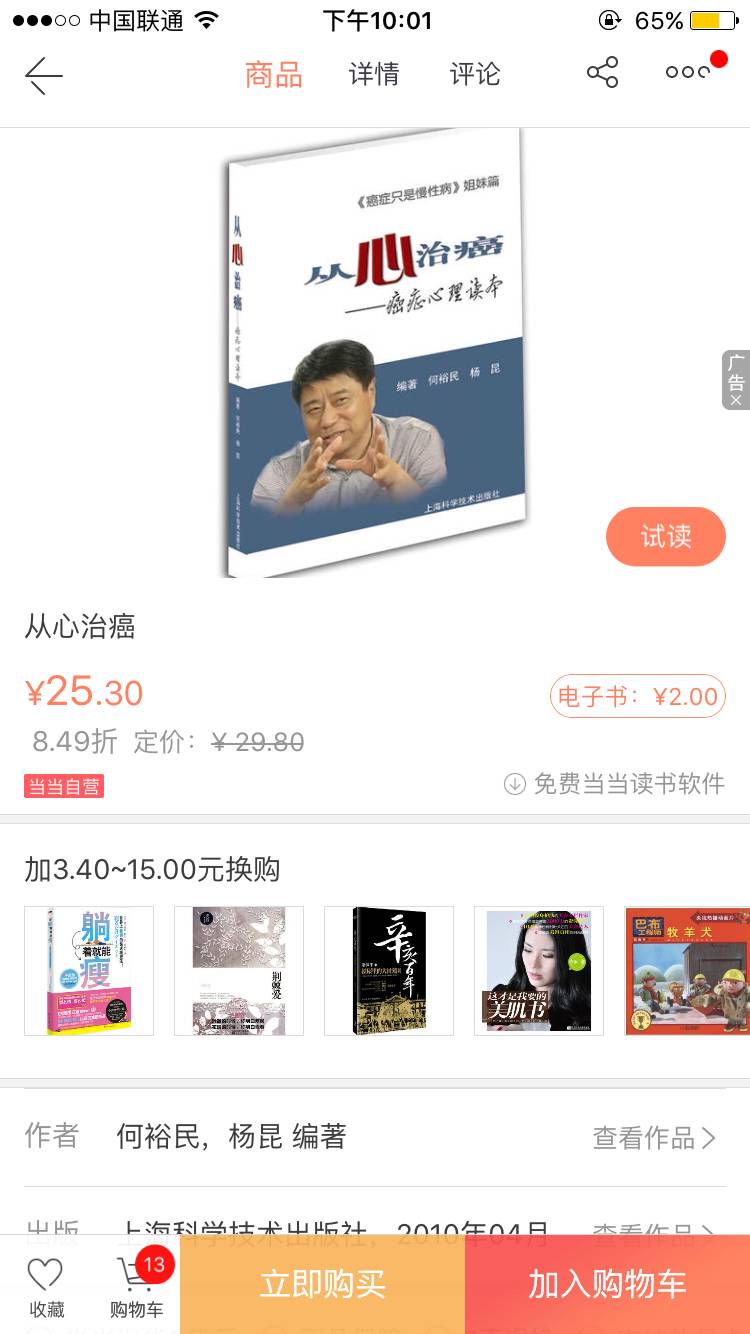The image size is (750, 1334).
Task: Open the 荆棘爱 book thumbnail
Action: (239, 971)
